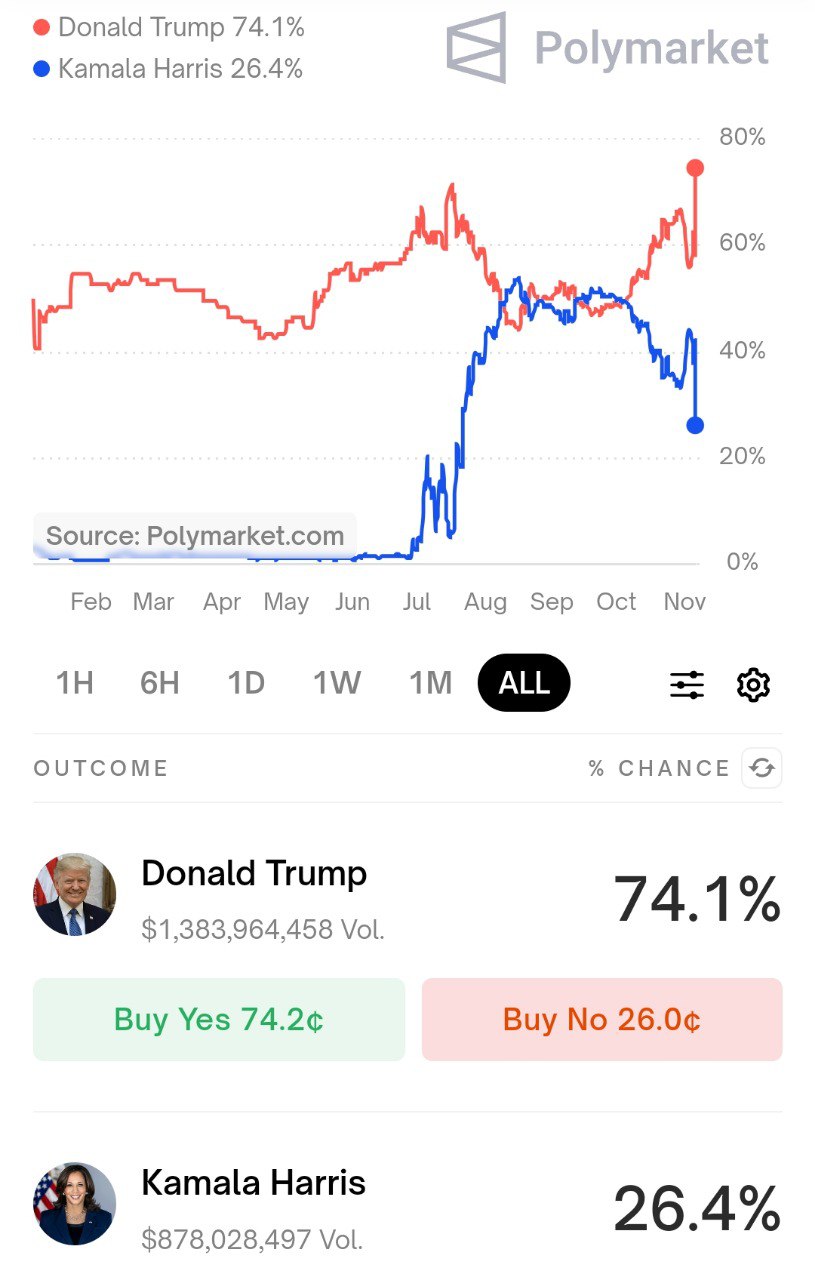
Task: Open the chart filter sliders
Action: point(687,685)
